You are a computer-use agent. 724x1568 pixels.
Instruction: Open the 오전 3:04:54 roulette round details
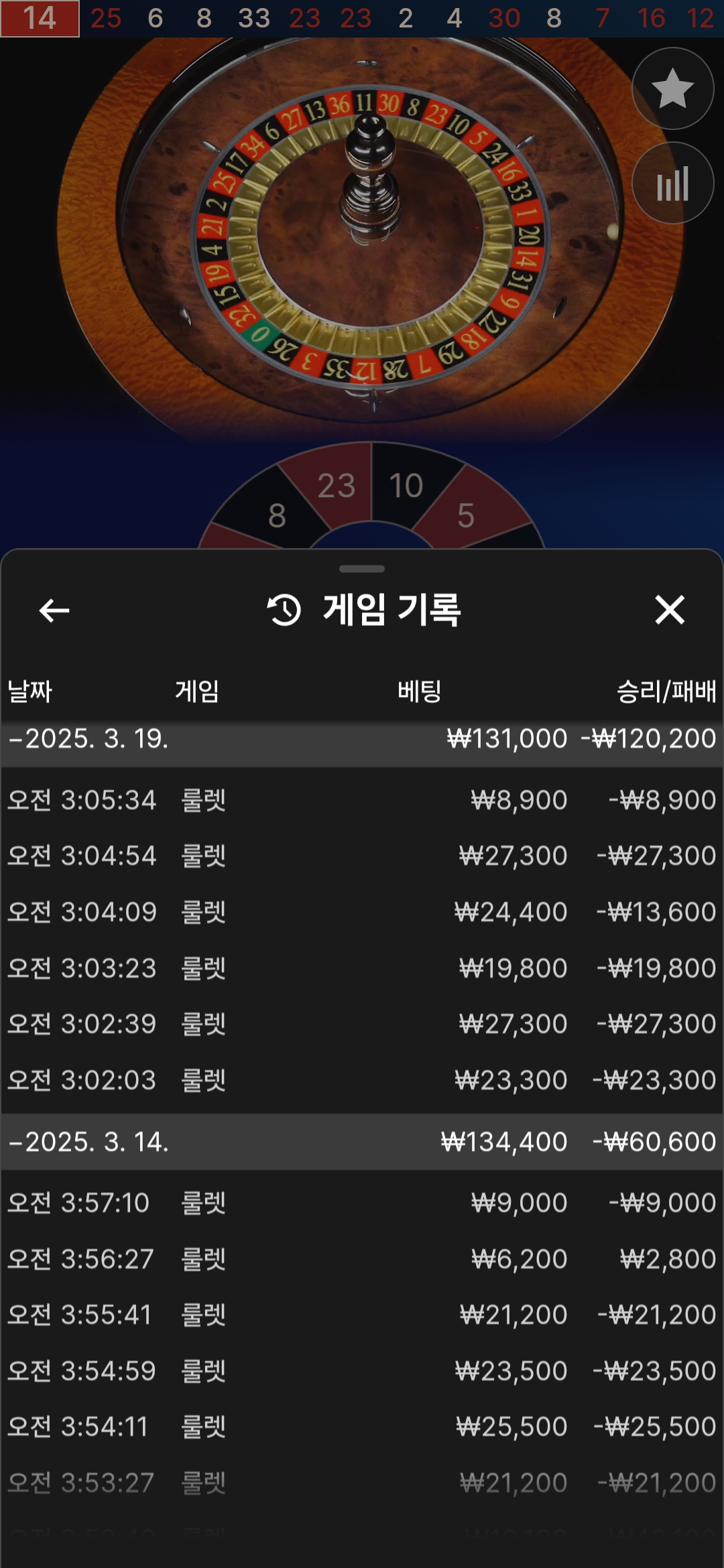(362, 856)
